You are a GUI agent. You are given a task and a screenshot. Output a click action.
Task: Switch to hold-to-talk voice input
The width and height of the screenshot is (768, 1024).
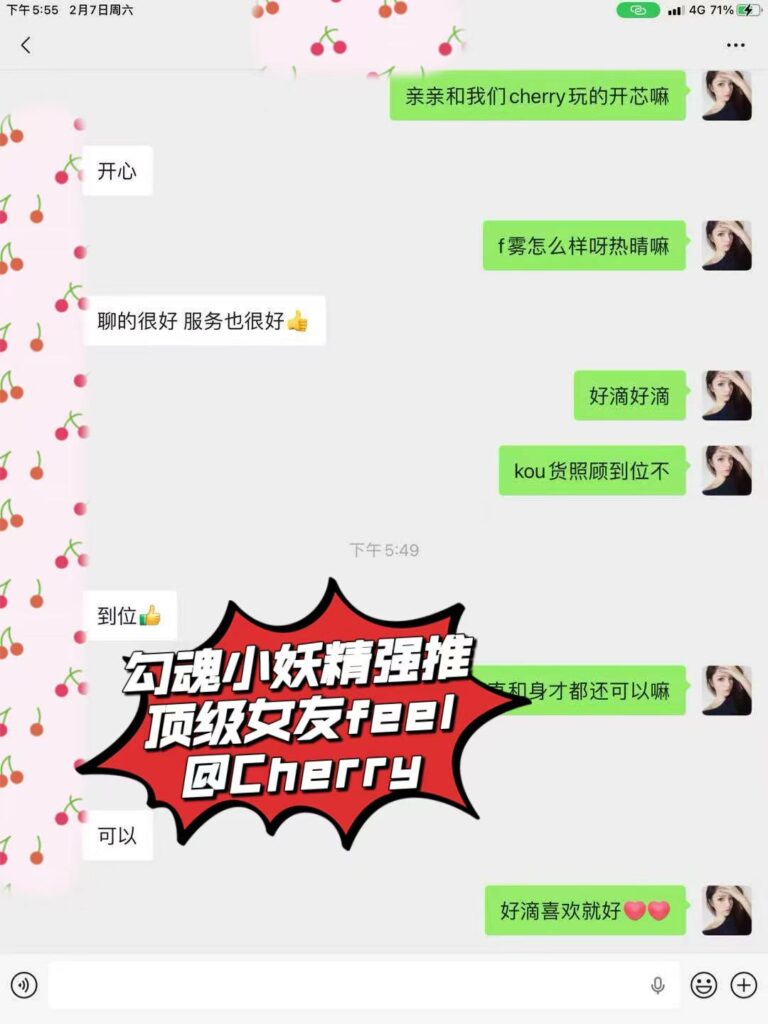coord(24,985)
